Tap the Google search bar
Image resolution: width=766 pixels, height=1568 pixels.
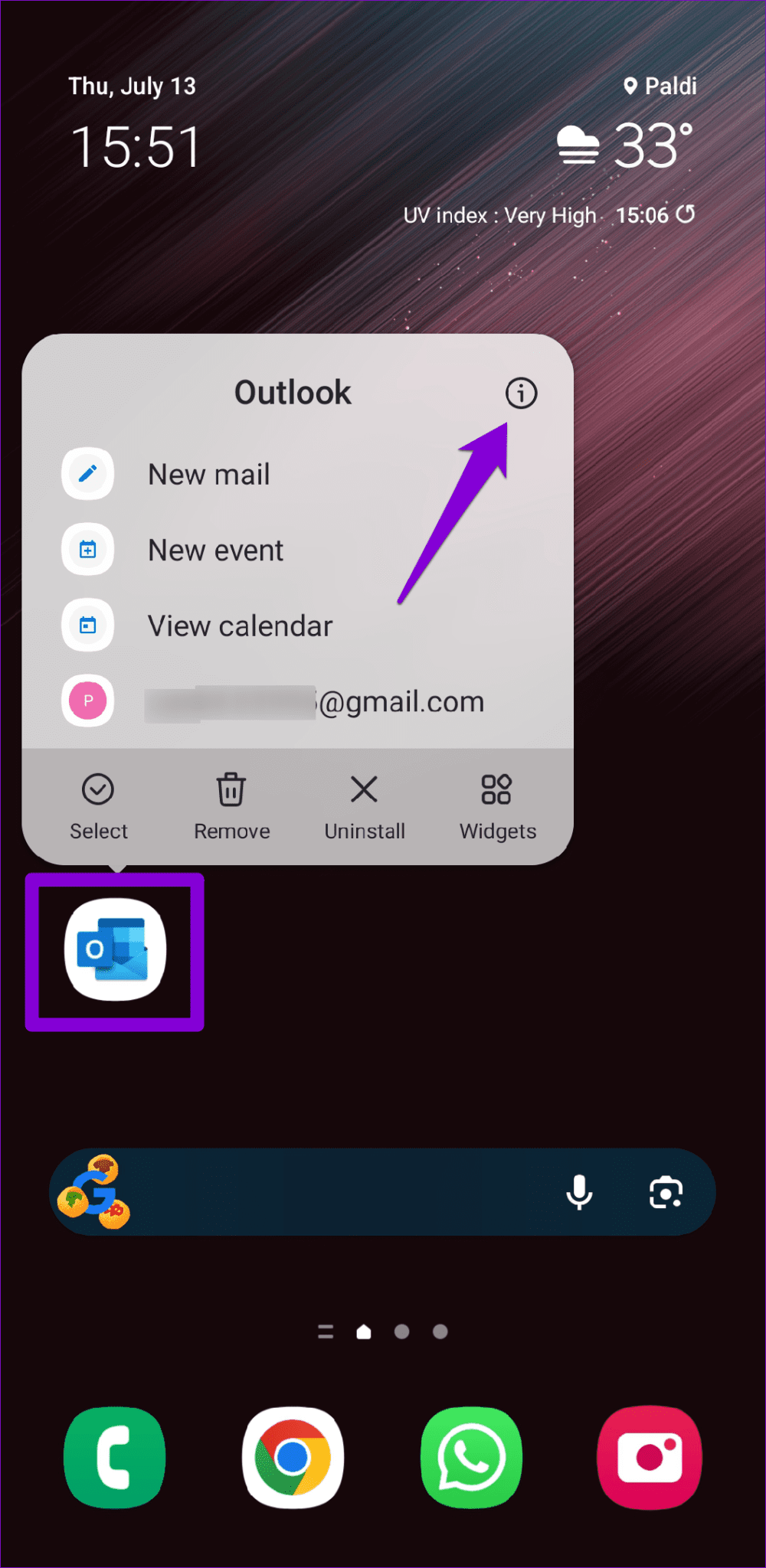345,1192
